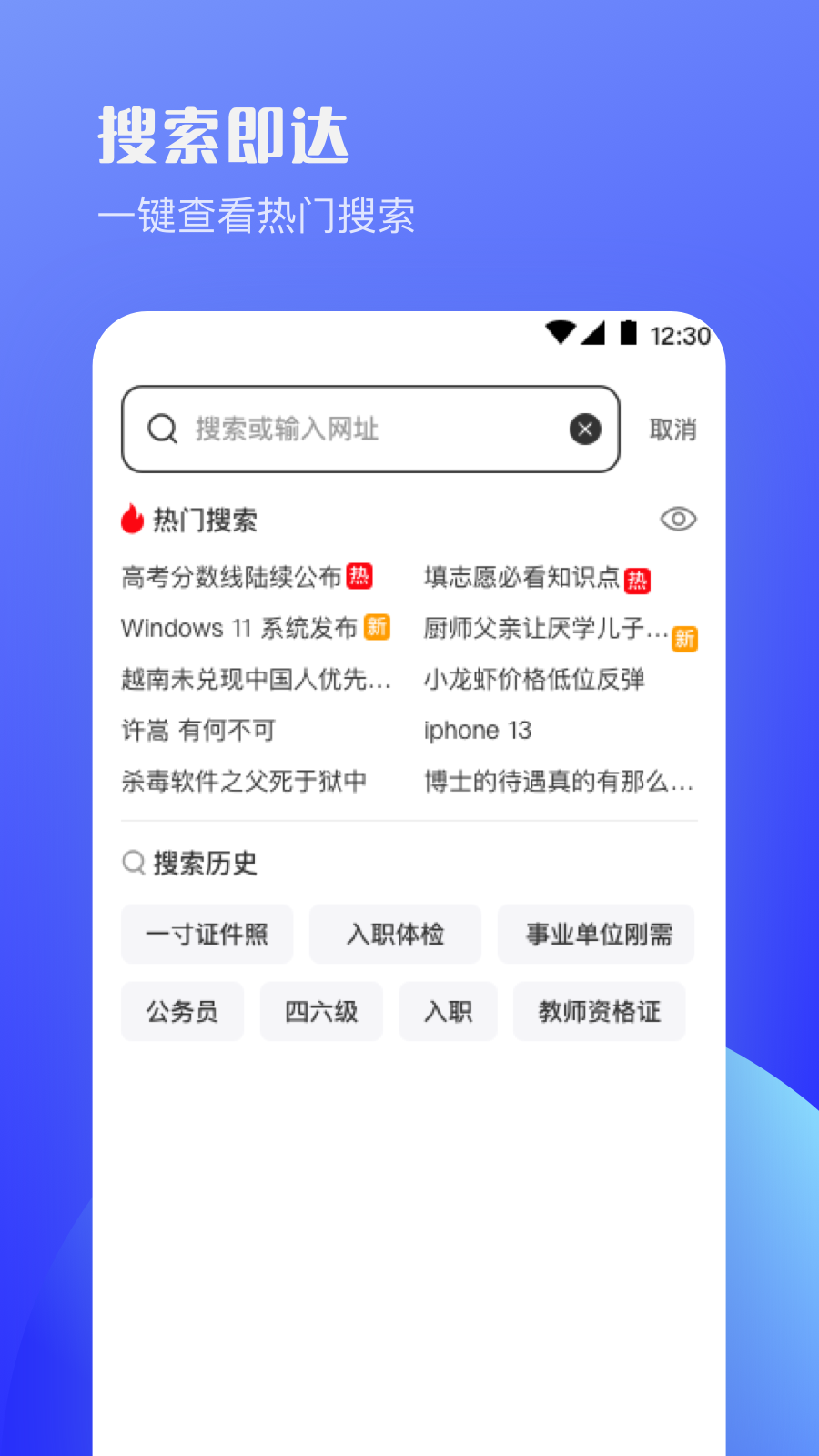Viewport: 819px width, 1456px height.
Task: Click the magnifier icon in the search bar
Action: coord(162,429)
